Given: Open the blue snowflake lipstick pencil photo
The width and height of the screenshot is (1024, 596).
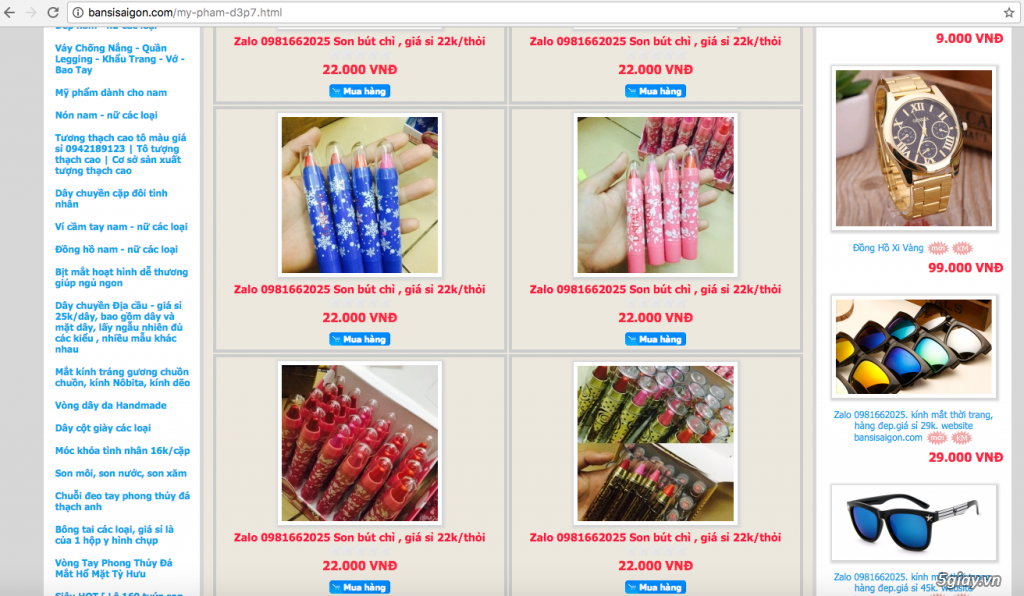Looking at the screenshot, I should pos(359,195).
